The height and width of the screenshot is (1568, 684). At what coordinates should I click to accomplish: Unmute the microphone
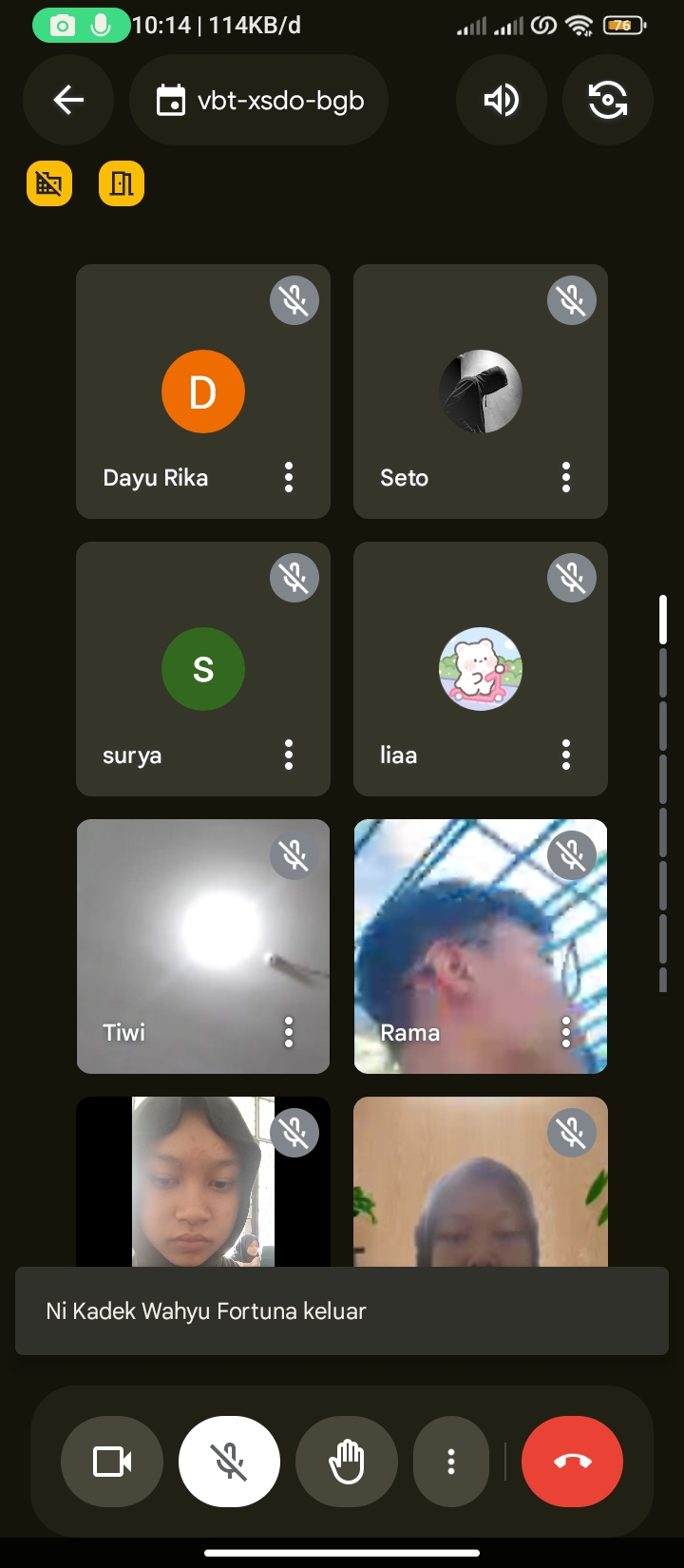[229, 1462]
